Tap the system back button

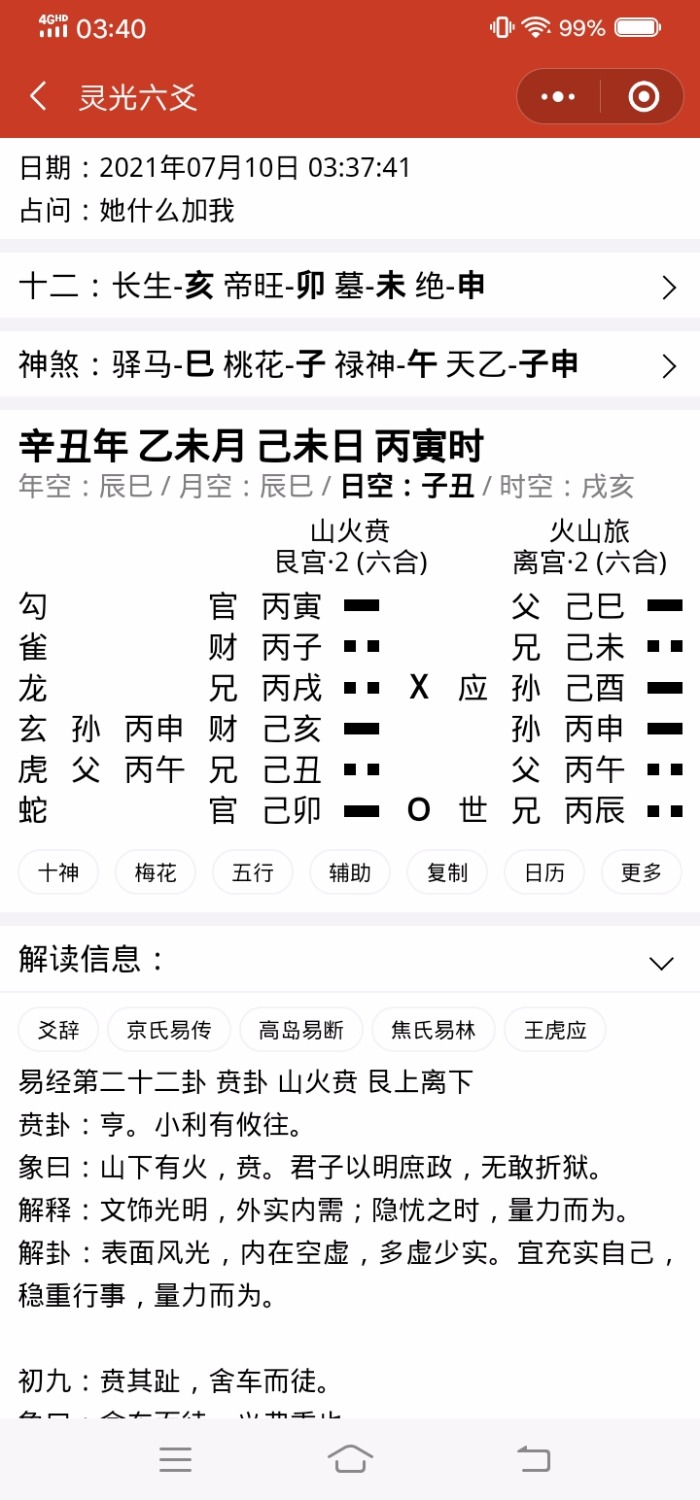(533, 1459)
